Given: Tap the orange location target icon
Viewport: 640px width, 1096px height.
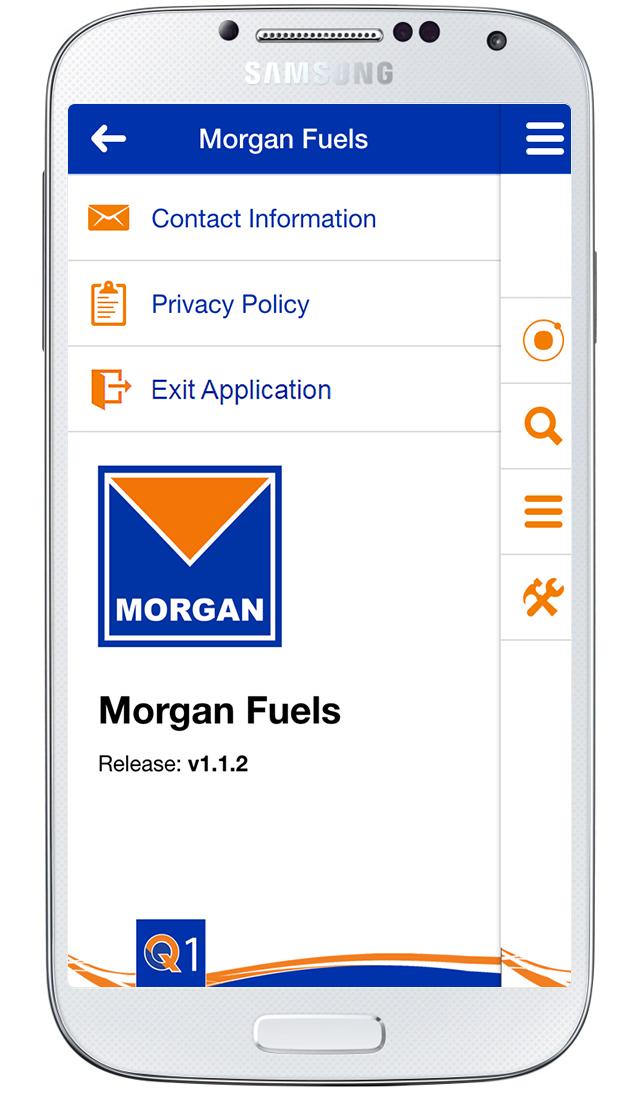Looking at the screenshot, I should coord(543,341).
